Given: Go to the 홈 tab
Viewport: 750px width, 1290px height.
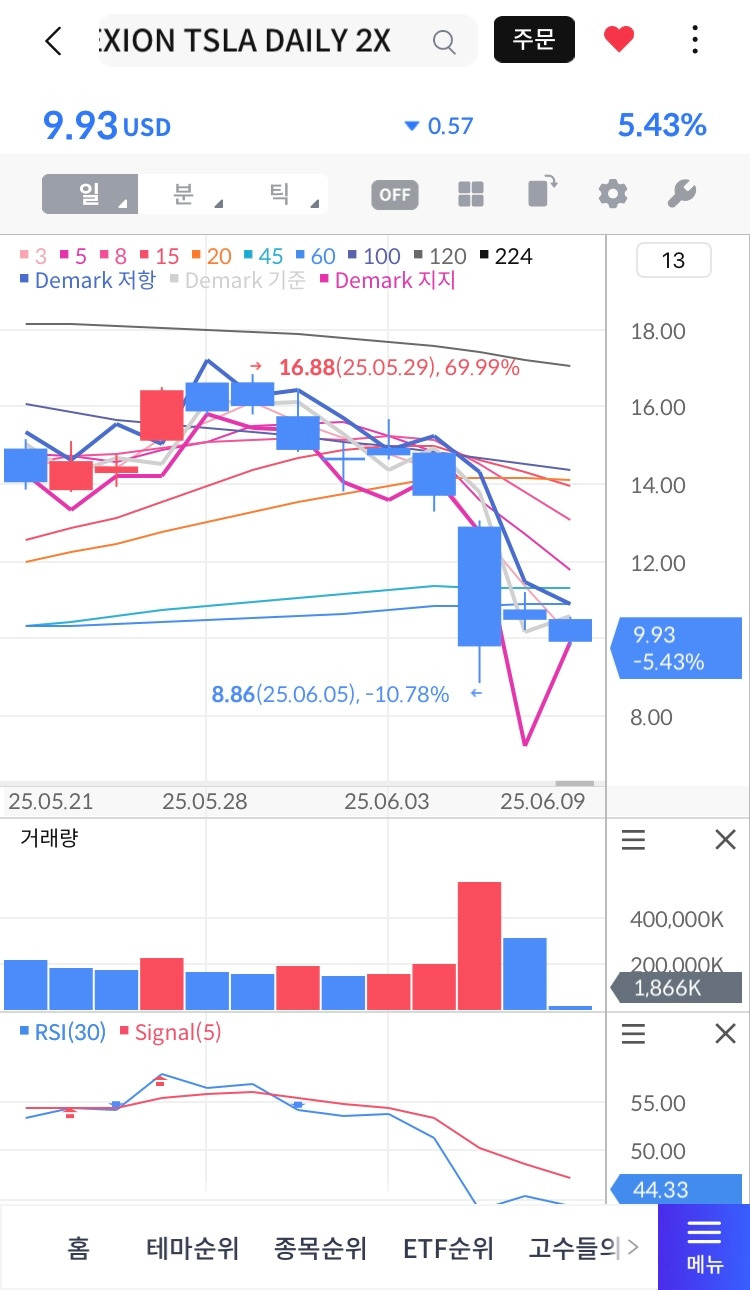Looking at the screenshot, I should pyautogui.click(x=78, y=1248).
